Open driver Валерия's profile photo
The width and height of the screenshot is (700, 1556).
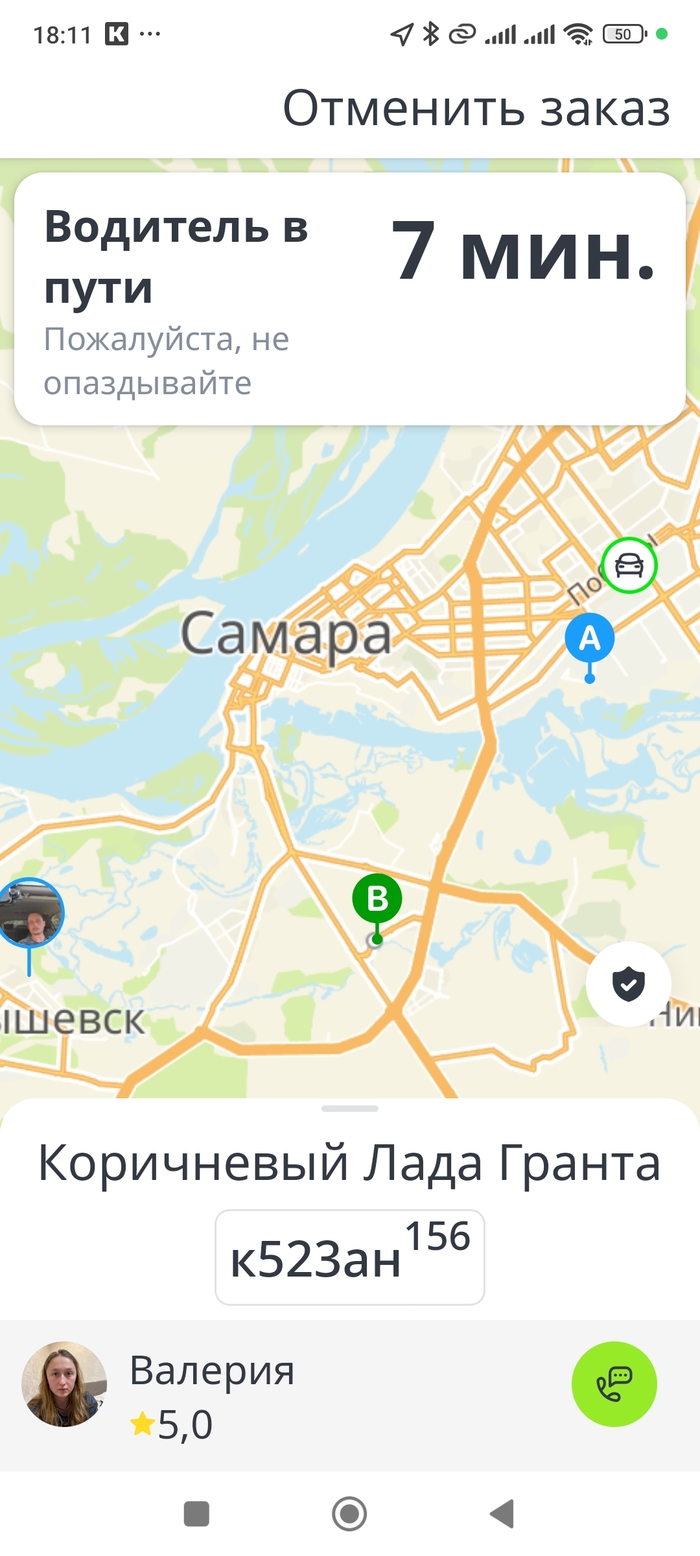64,1384
